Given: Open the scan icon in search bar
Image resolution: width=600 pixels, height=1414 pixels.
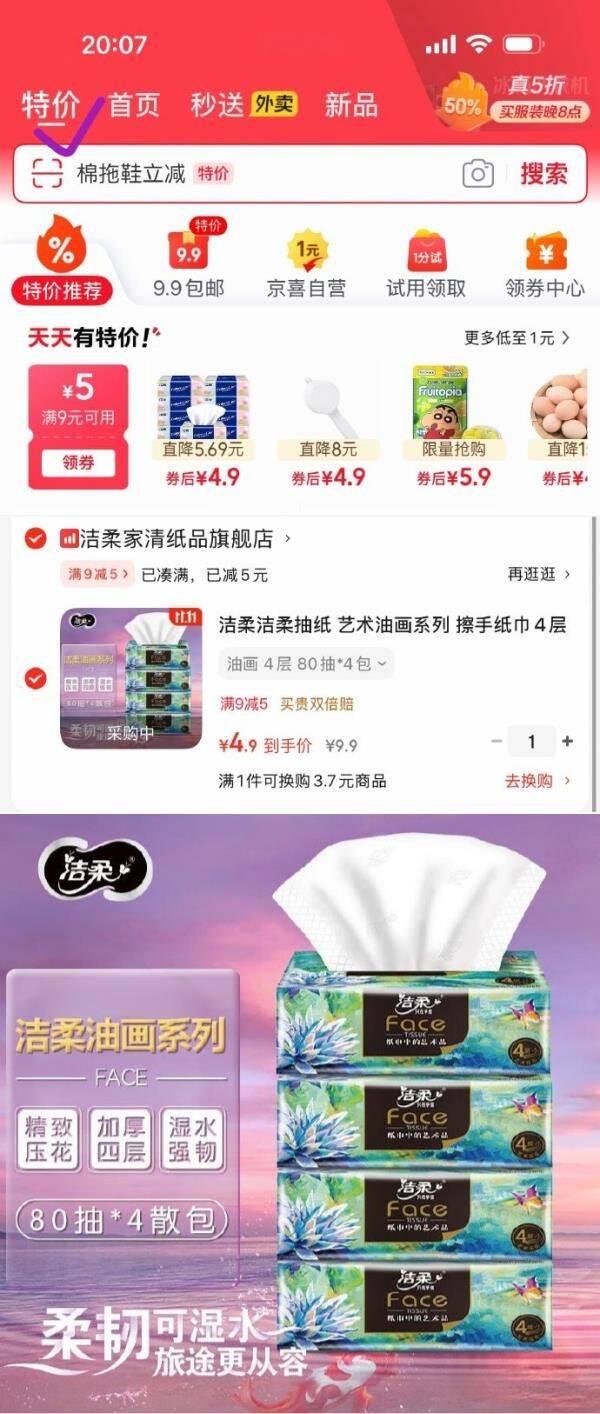Looking at the screenshot, I should coord(47,174).
